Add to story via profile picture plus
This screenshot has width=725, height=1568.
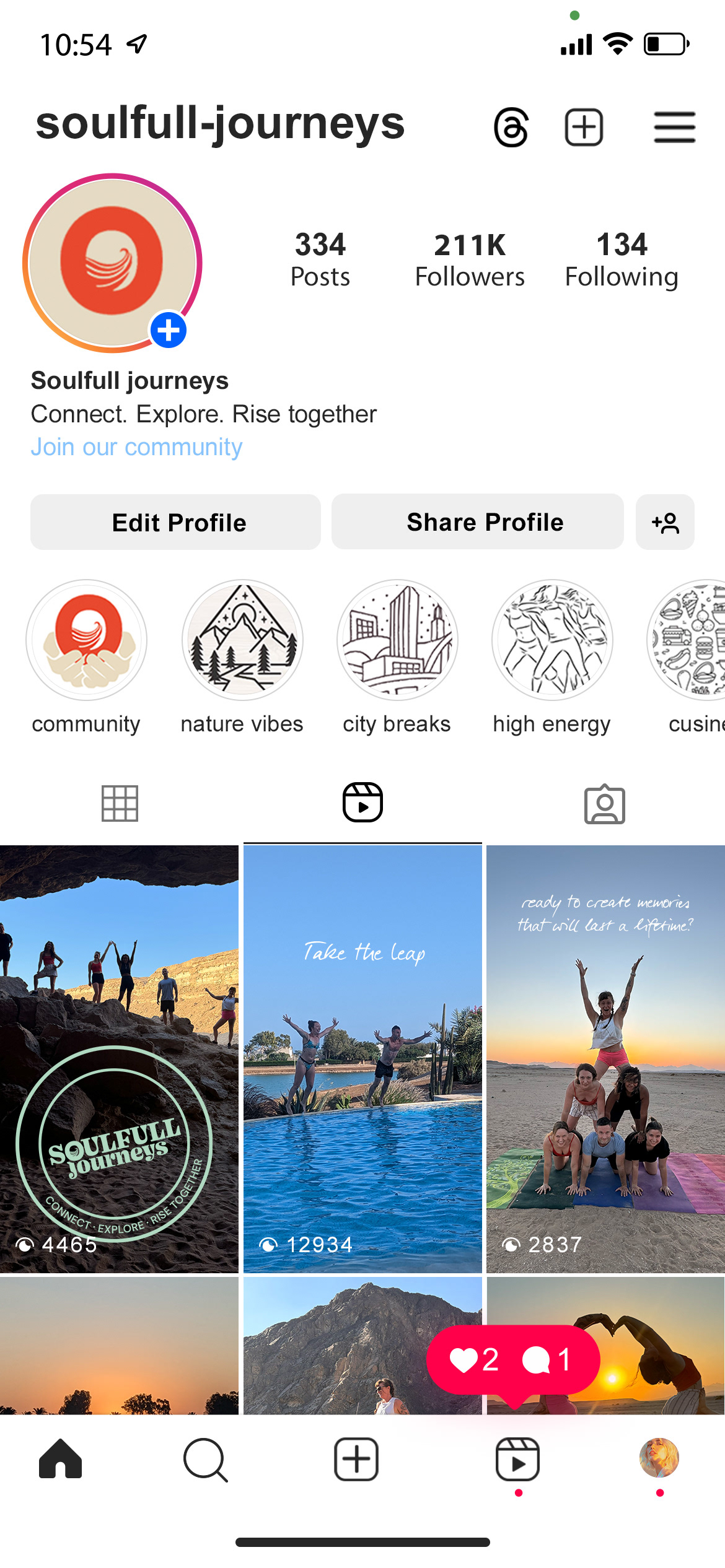[x=169, y=330]
